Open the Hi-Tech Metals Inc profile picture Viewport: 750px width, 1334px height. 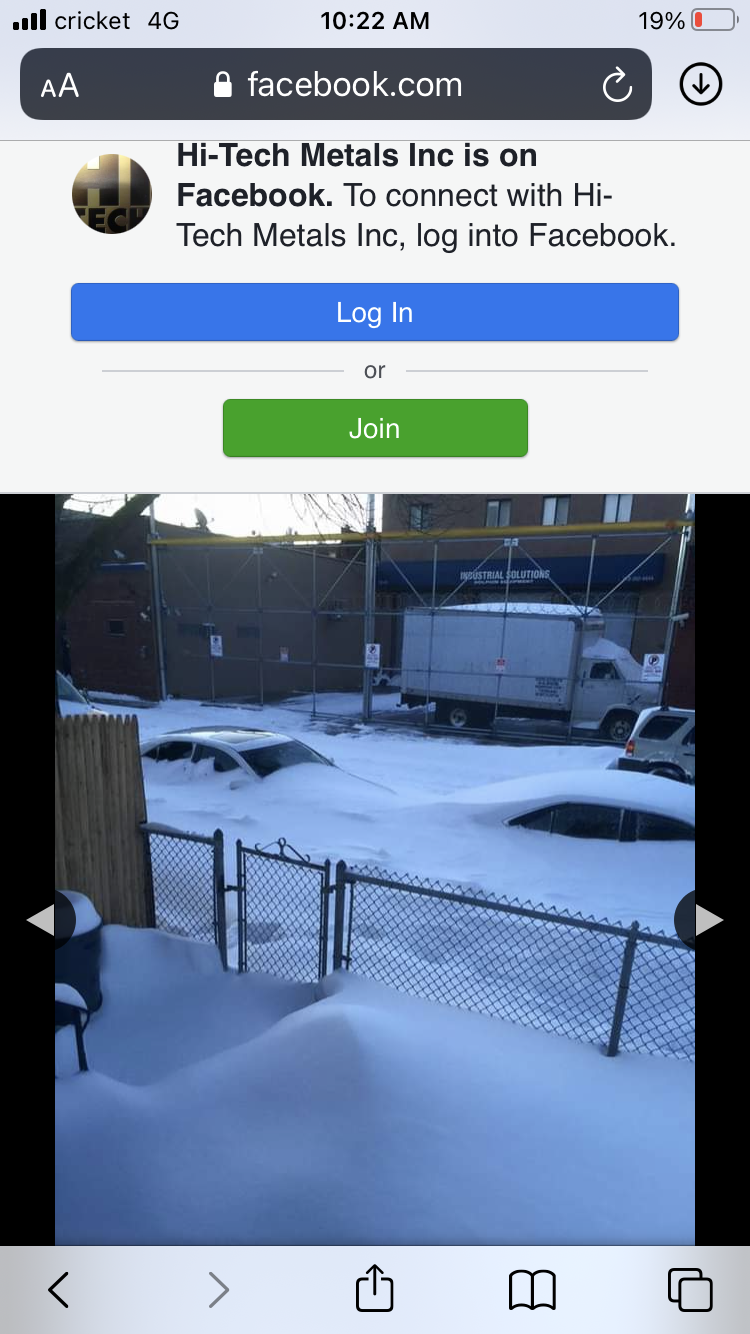[112, 194]
